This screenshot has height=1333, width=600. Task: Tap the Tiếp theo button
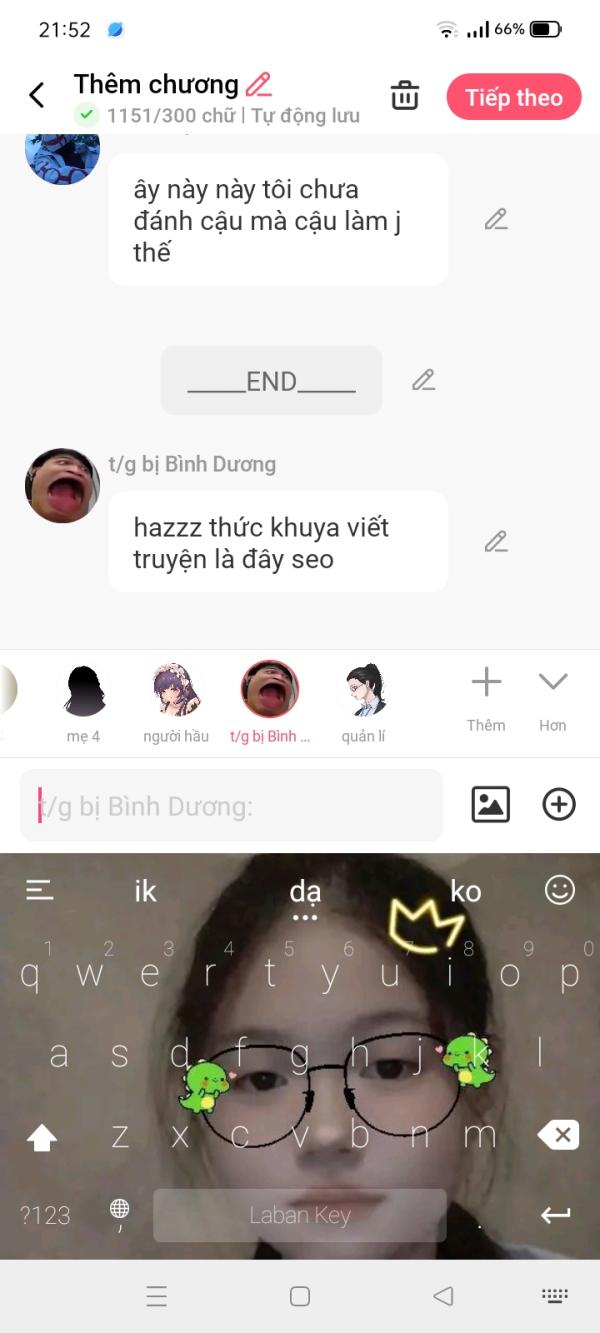513,97
